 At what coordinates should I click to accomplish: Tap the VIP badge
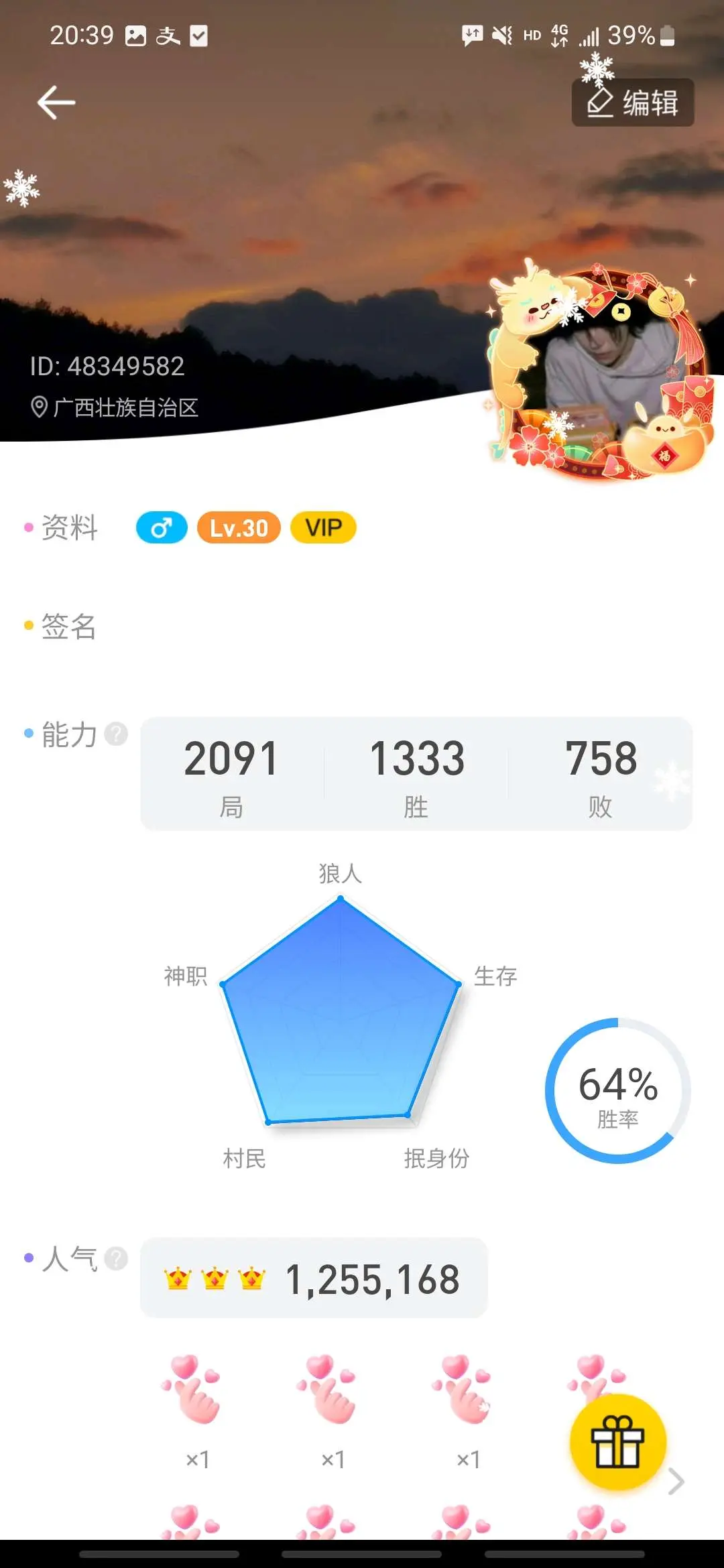coord(323,527)
